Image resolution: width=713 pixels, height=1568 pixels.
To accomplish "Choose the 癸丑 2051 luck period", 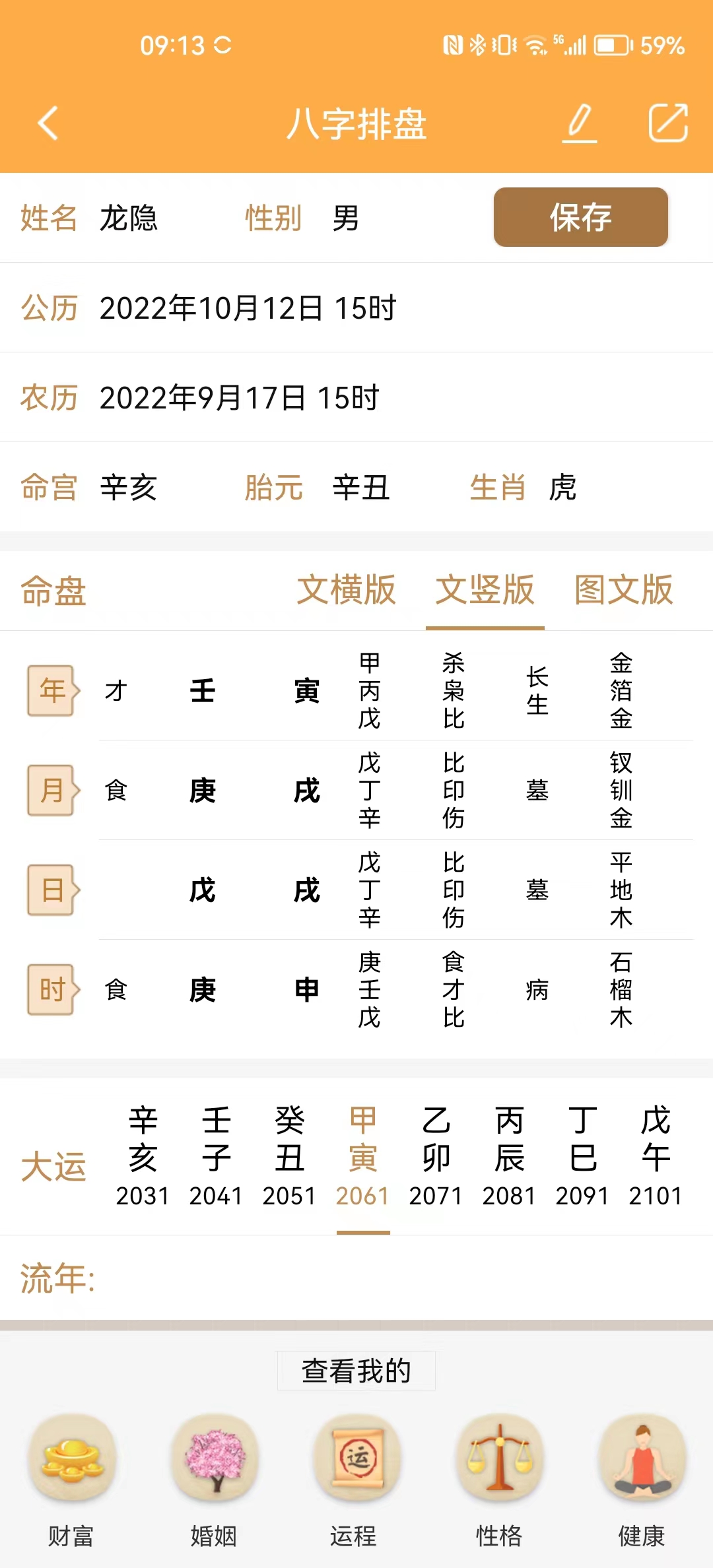I will [289, 1157].
